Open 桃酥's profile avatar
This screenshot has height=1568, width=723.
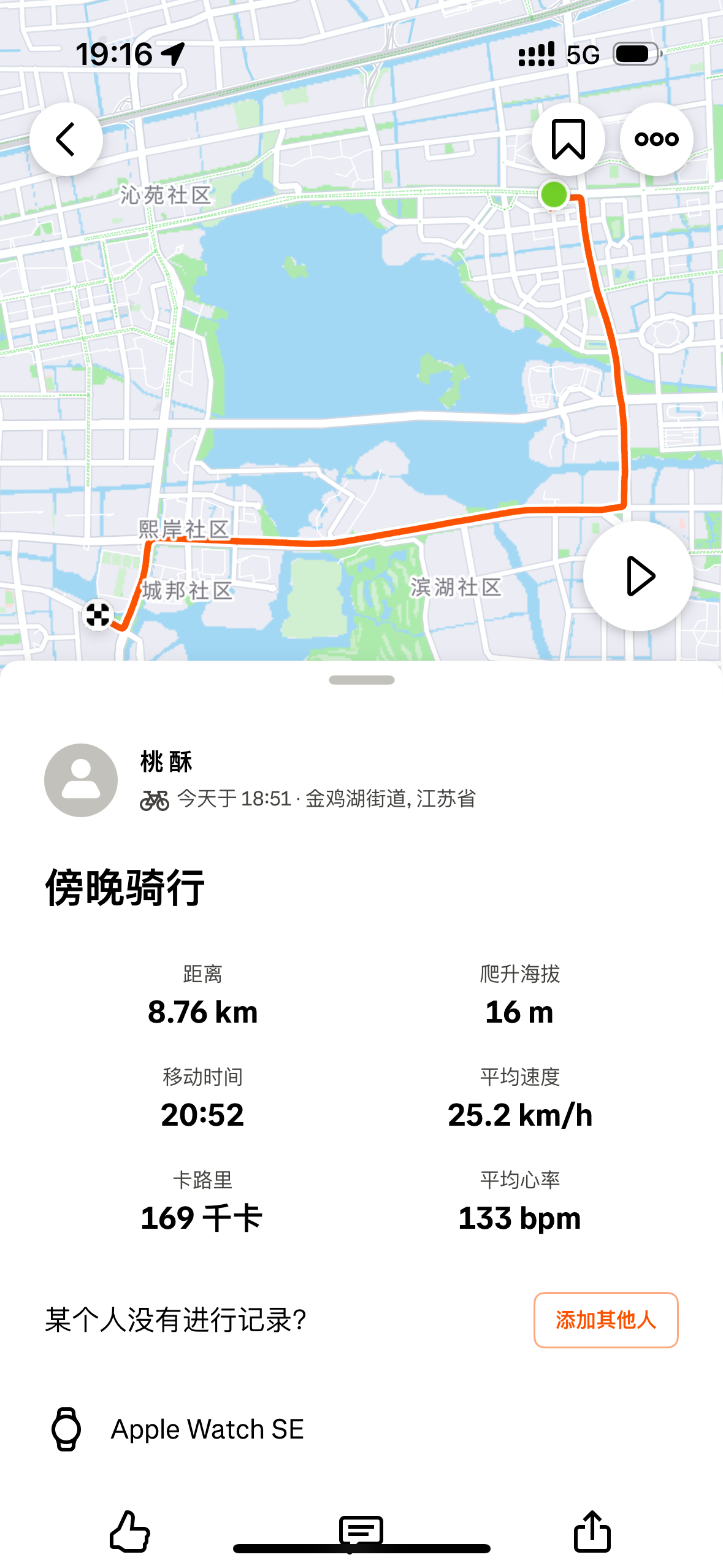click(81, 780)
